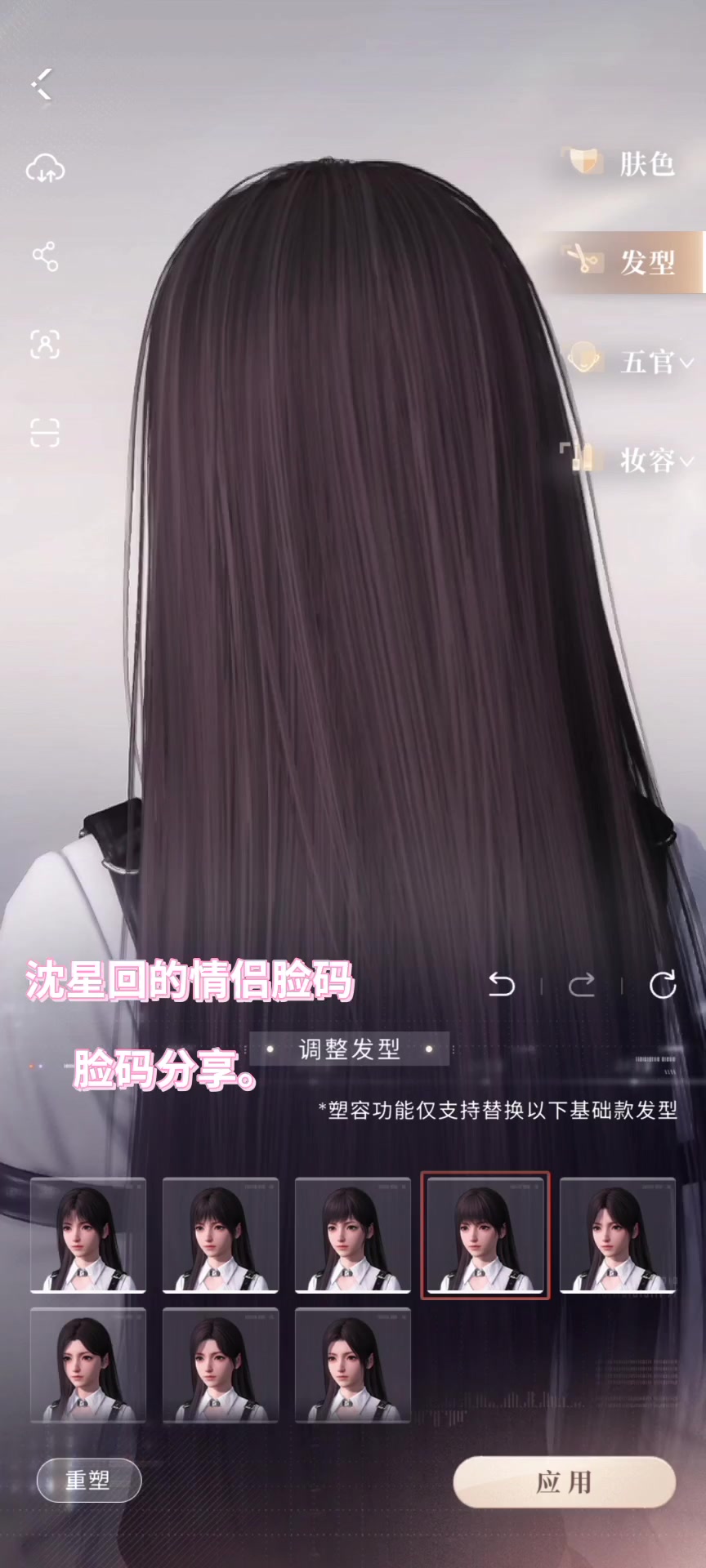
Task: Choose the fifth hairstyle in top row
Action: coord(618,1234)
